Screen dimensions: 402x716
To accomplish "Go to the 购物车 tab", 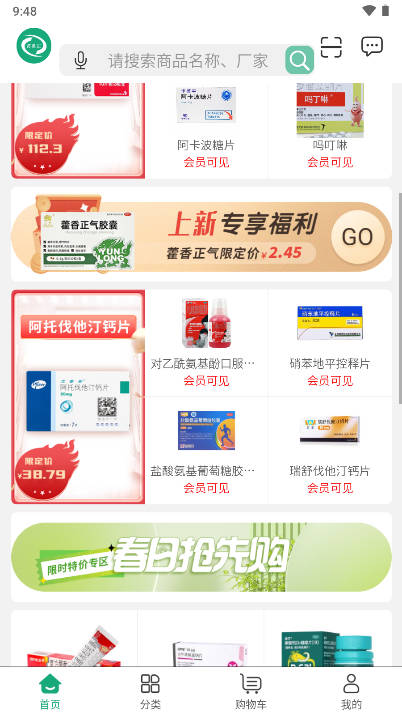I will point(251,691).
